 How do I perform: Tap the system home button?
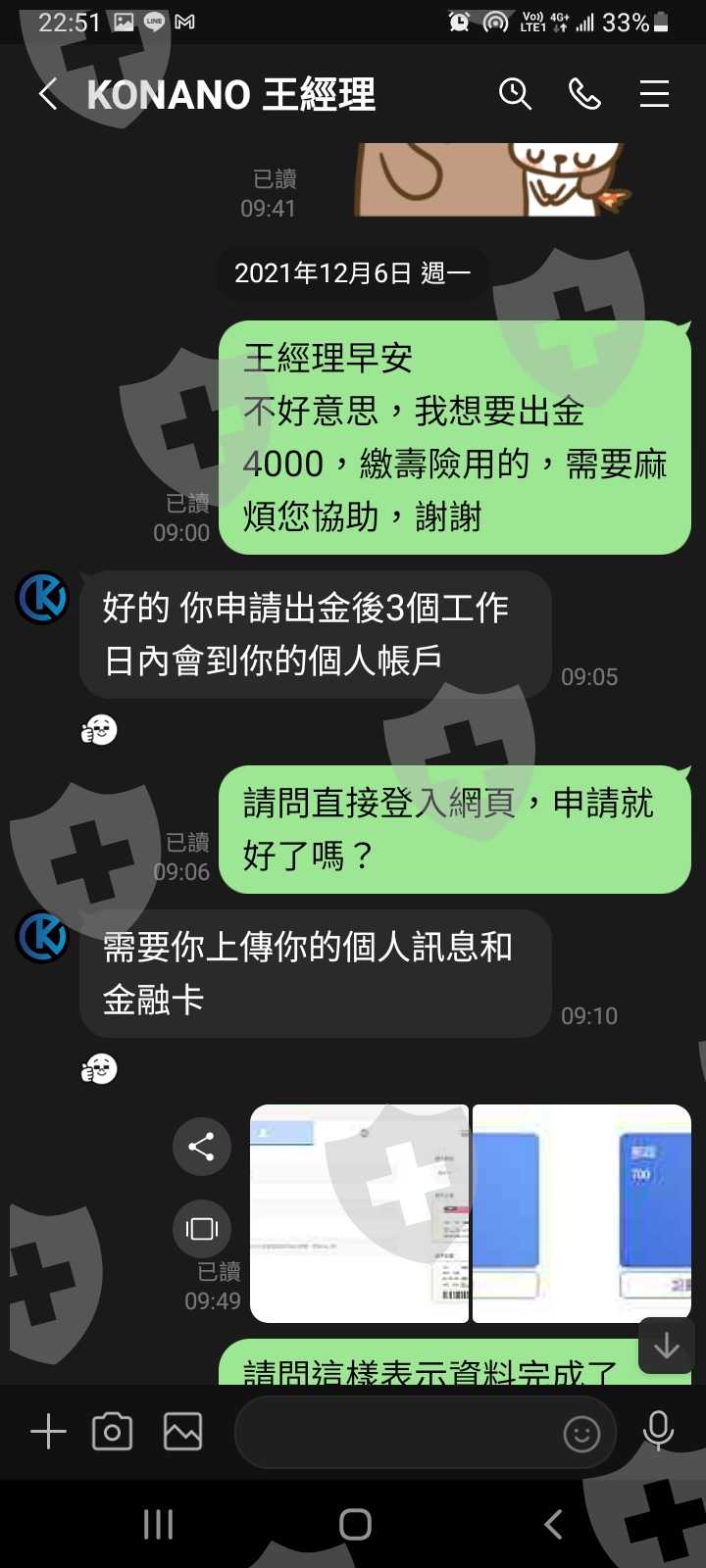355,1524
